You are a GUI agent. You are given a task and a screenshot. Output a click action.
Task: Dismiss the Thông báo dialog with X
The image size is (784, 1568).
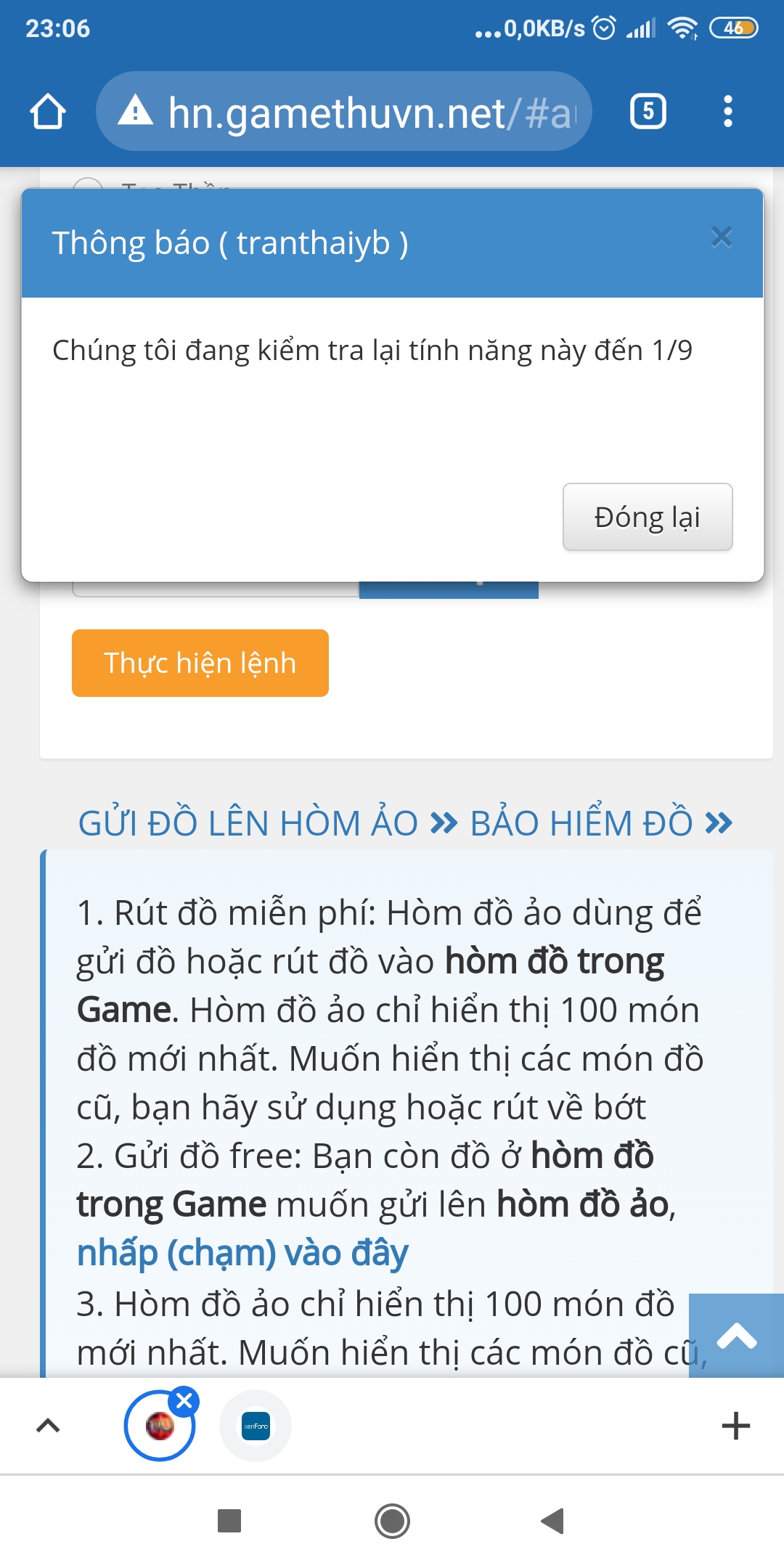pyautogui.click(x=721, y=237)
